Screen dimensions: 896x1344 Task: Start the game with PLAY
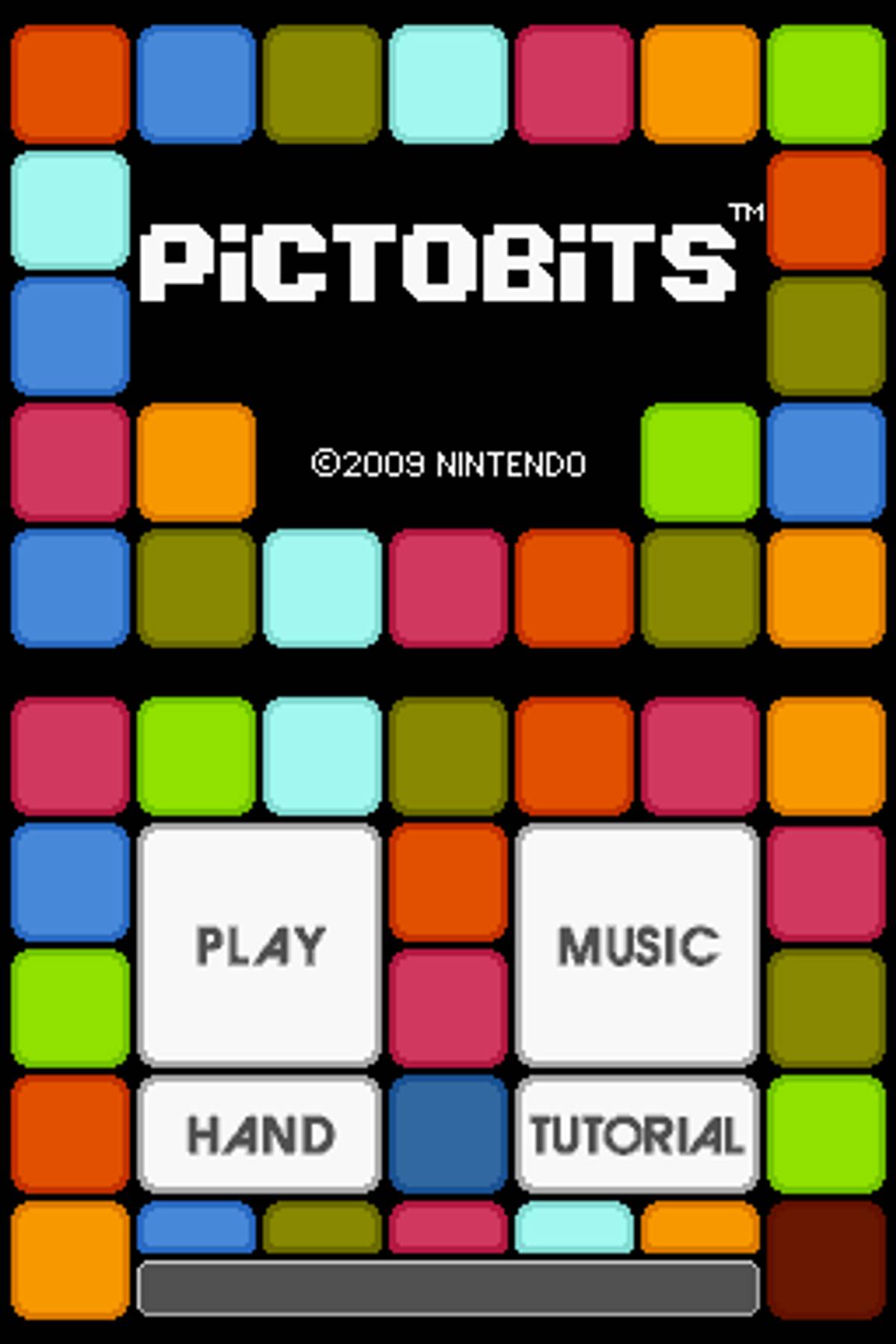coord(260,945)
